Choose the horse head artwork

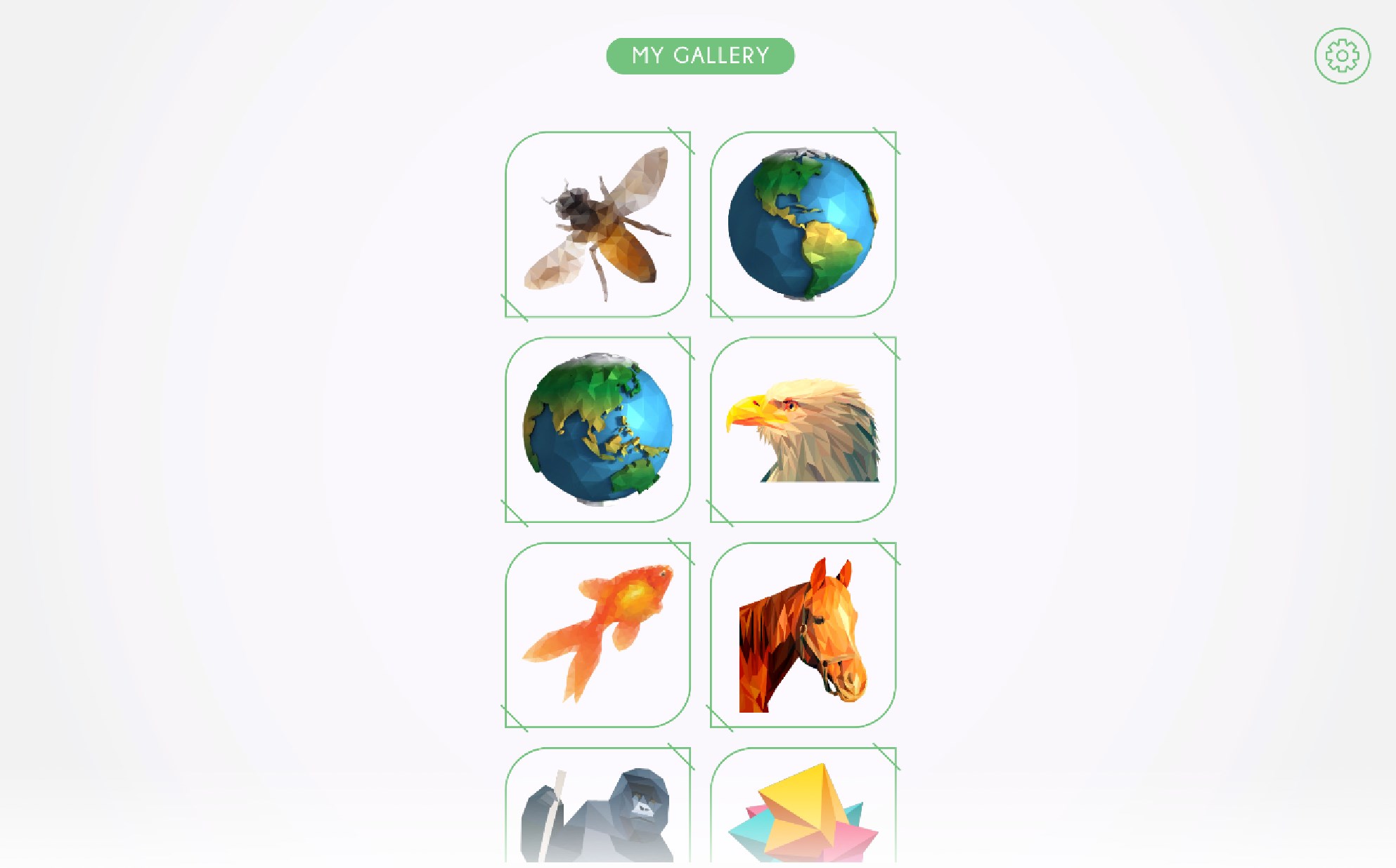[803, 635]
